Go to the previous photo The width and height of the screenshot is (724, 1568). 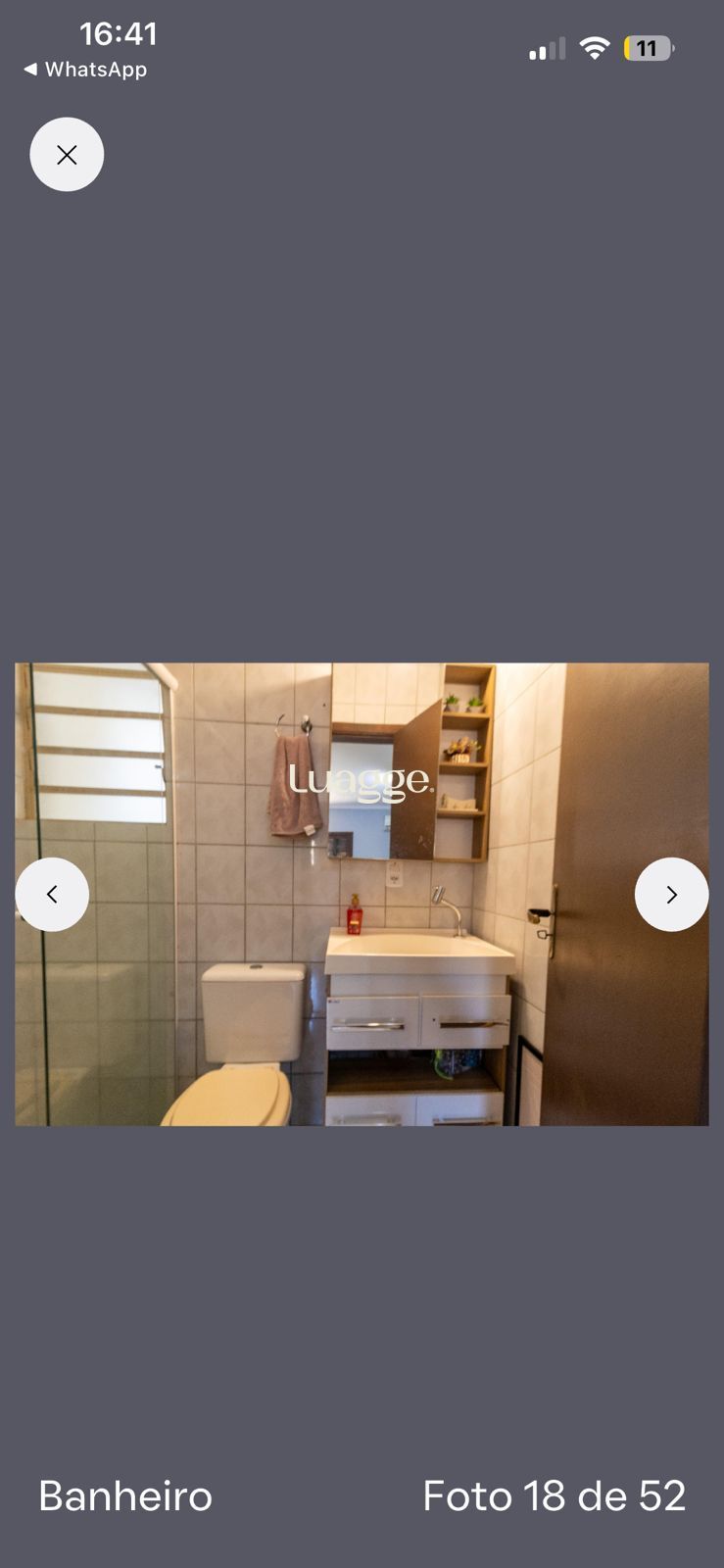(x=52, y=895)
